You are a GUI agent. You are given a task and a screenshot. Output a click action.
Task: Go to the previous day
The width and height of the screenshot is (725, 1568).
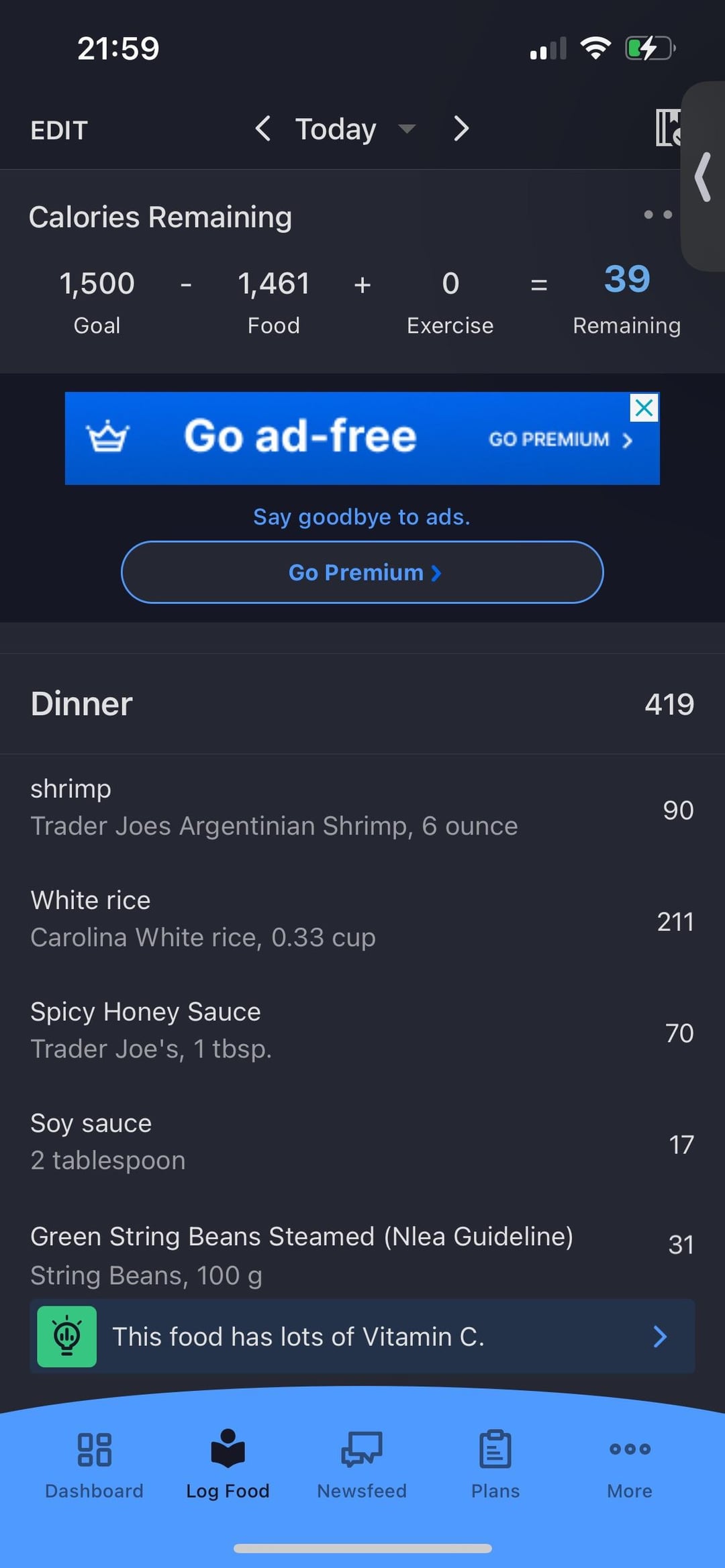(x=262, y=128)
